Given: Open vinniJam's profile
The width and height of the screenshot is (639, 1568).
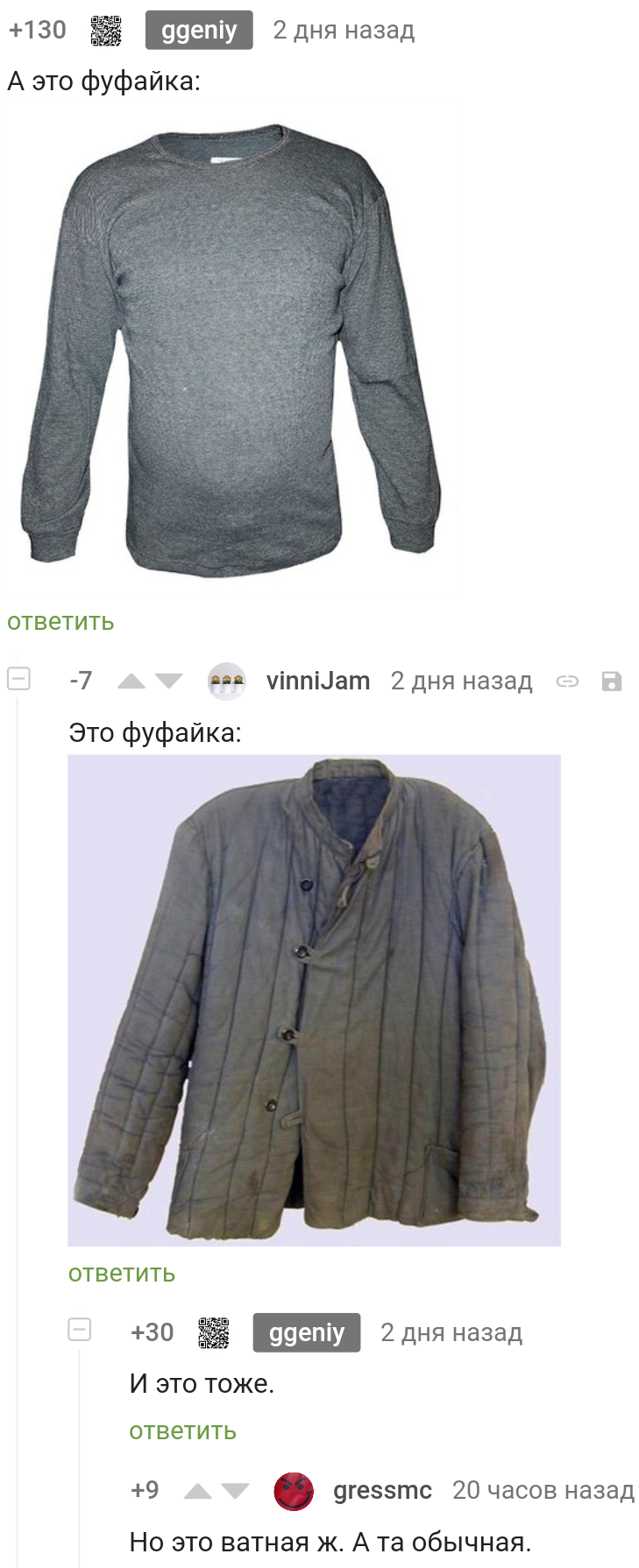Looking at the screenshot, I should (317, 681).
